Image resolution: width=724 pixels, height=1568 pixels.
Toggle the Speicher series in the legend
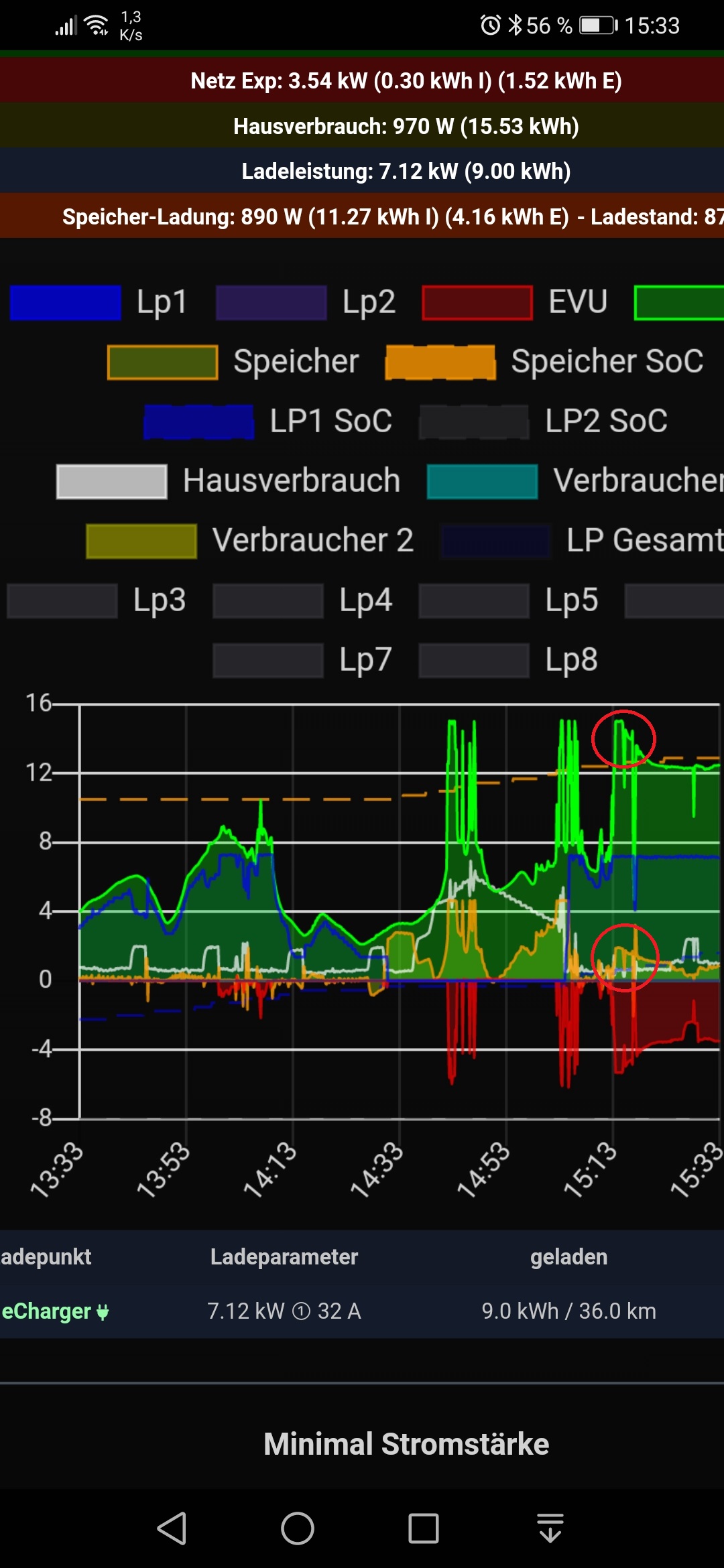point(233,362)
